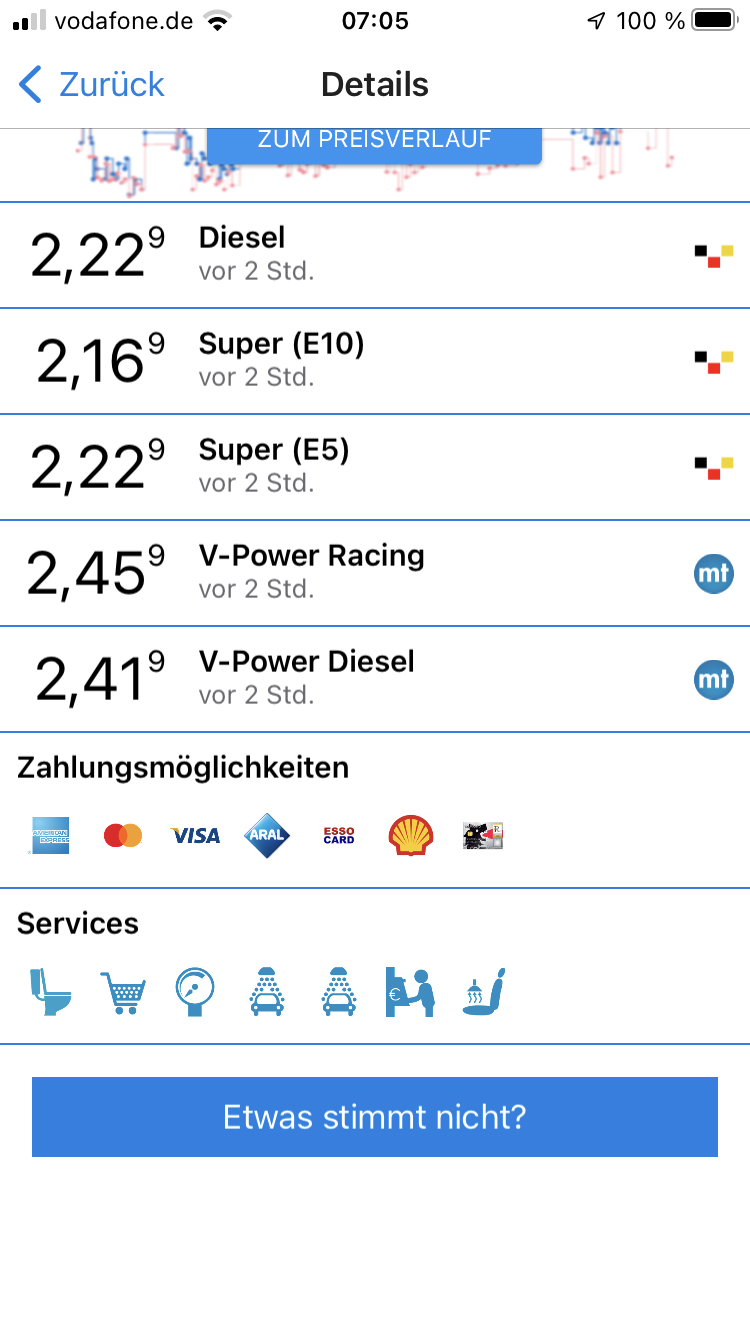Select the Super (E10) price row
Image resolution: width=750 pixels, height=1334 pixels.
pyautogui.click(x=375, y=361)
